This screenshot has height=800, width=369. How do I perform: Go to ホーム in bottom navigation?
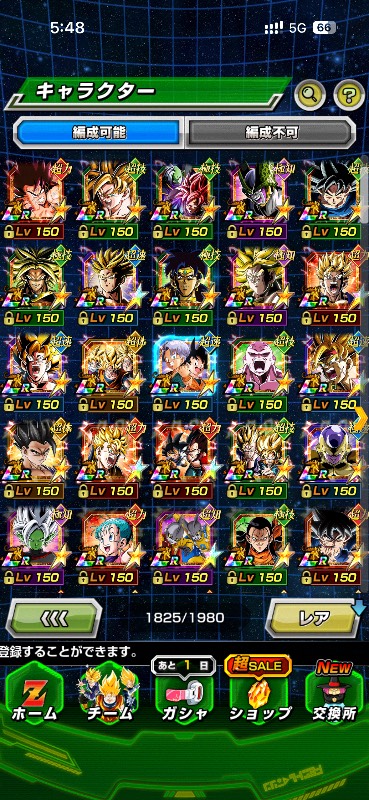point(34,695)
